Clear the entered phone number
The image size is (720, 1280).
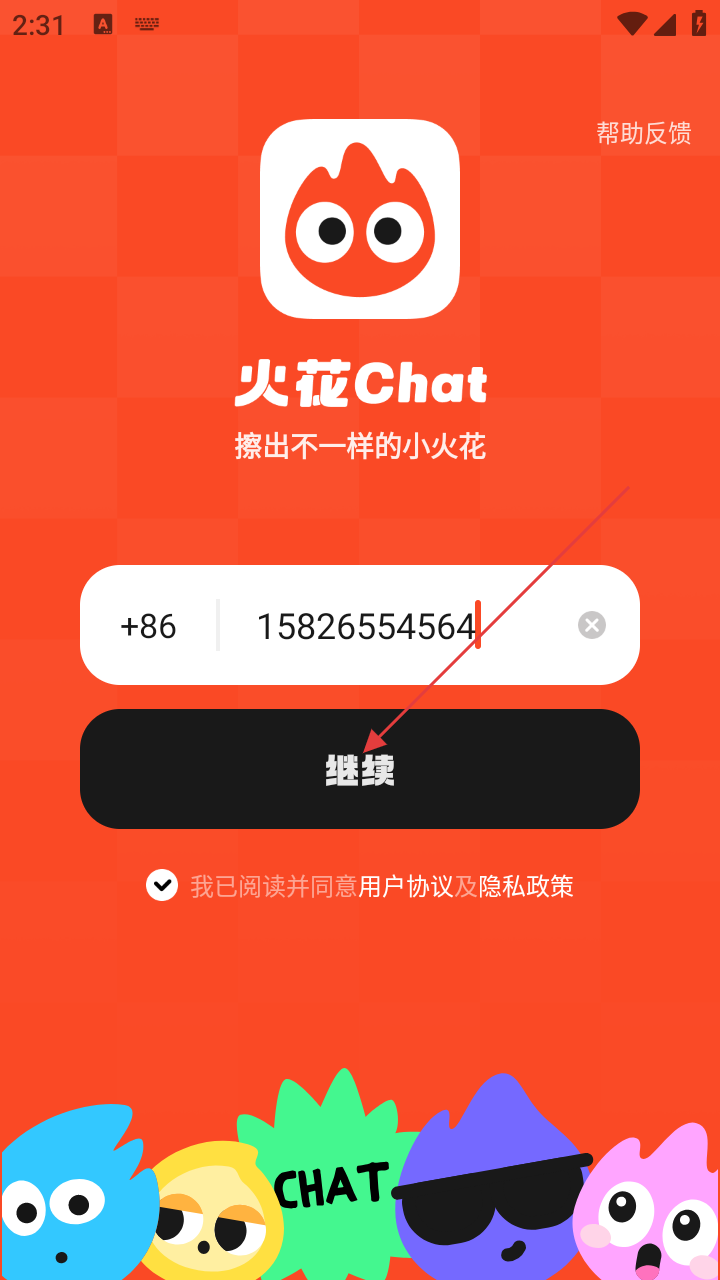click(592, 626)
